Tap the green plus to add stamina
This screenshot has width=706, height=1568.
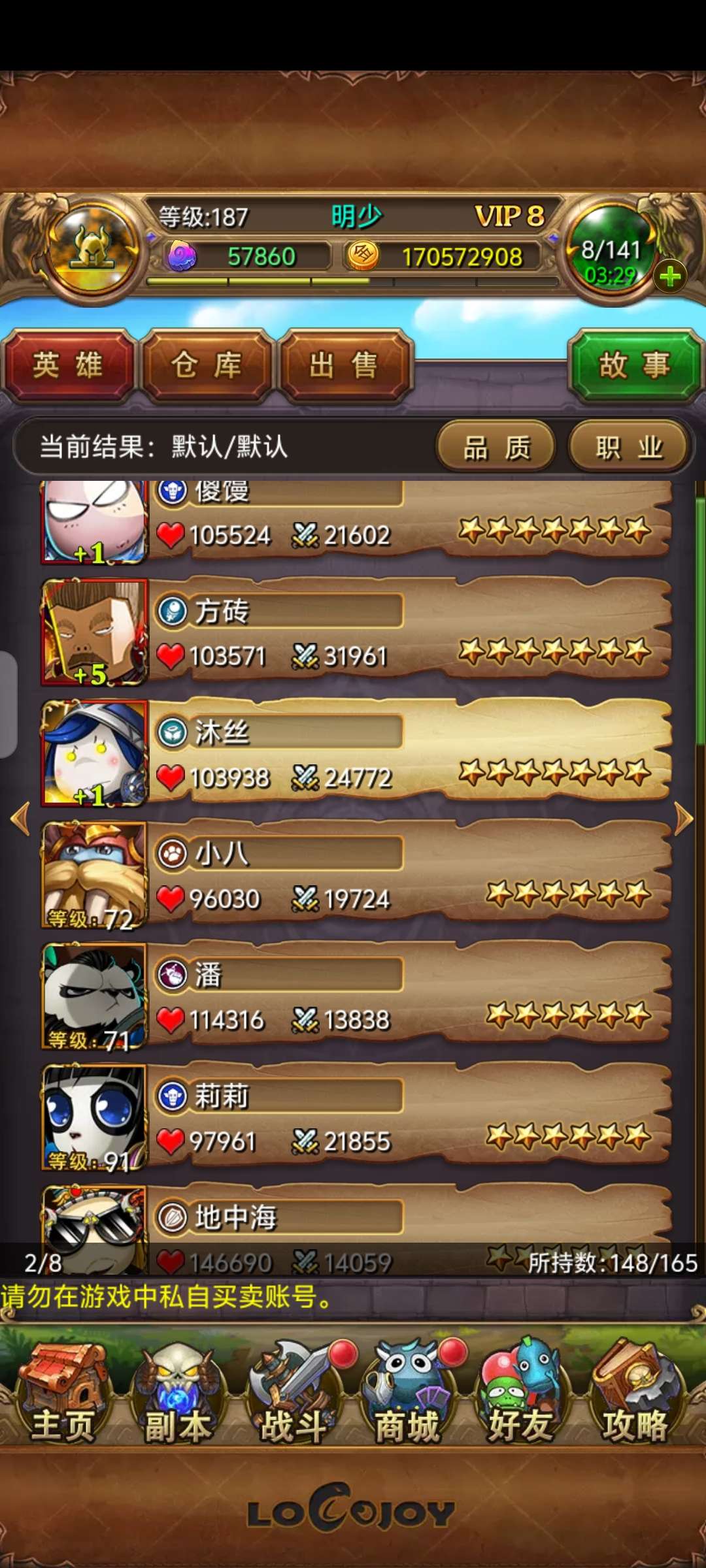coord(670,276)
